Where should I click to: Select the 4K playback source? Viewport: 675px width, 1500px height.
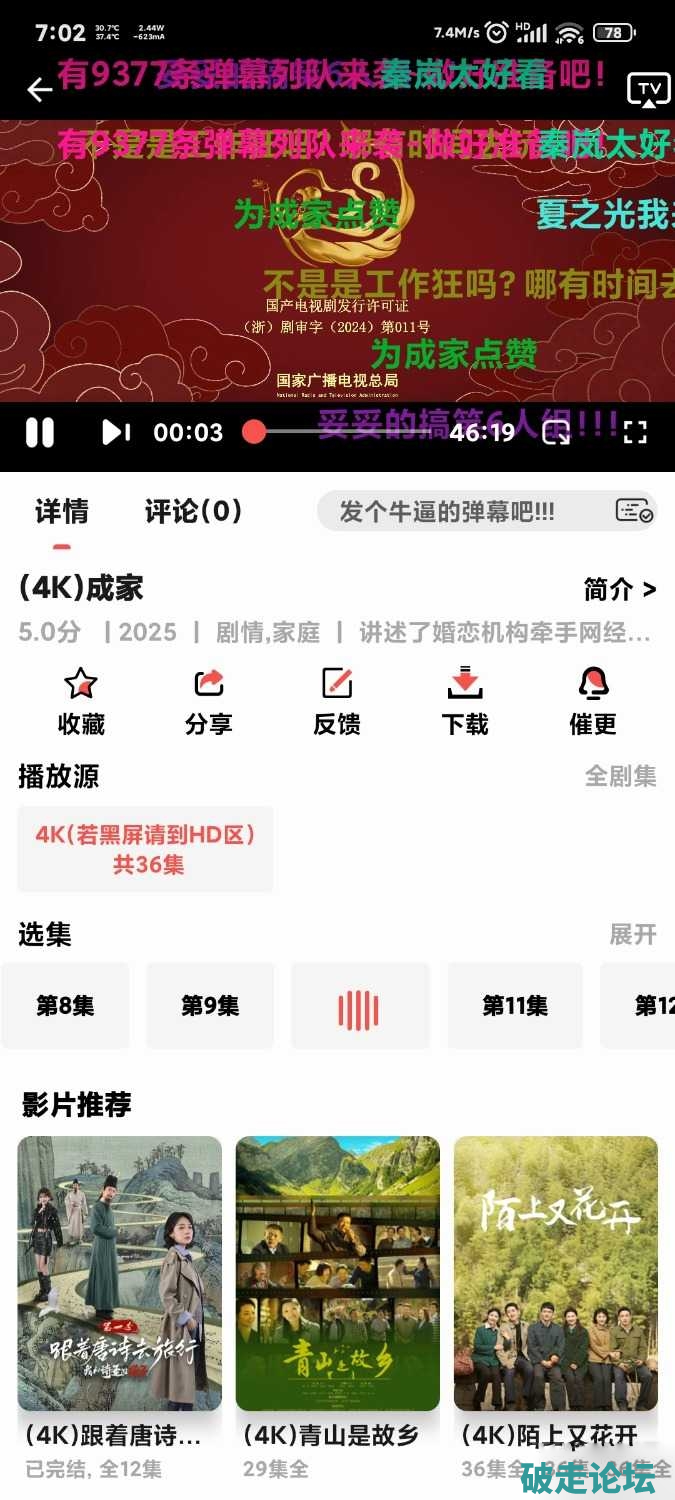tap(145, 849)
